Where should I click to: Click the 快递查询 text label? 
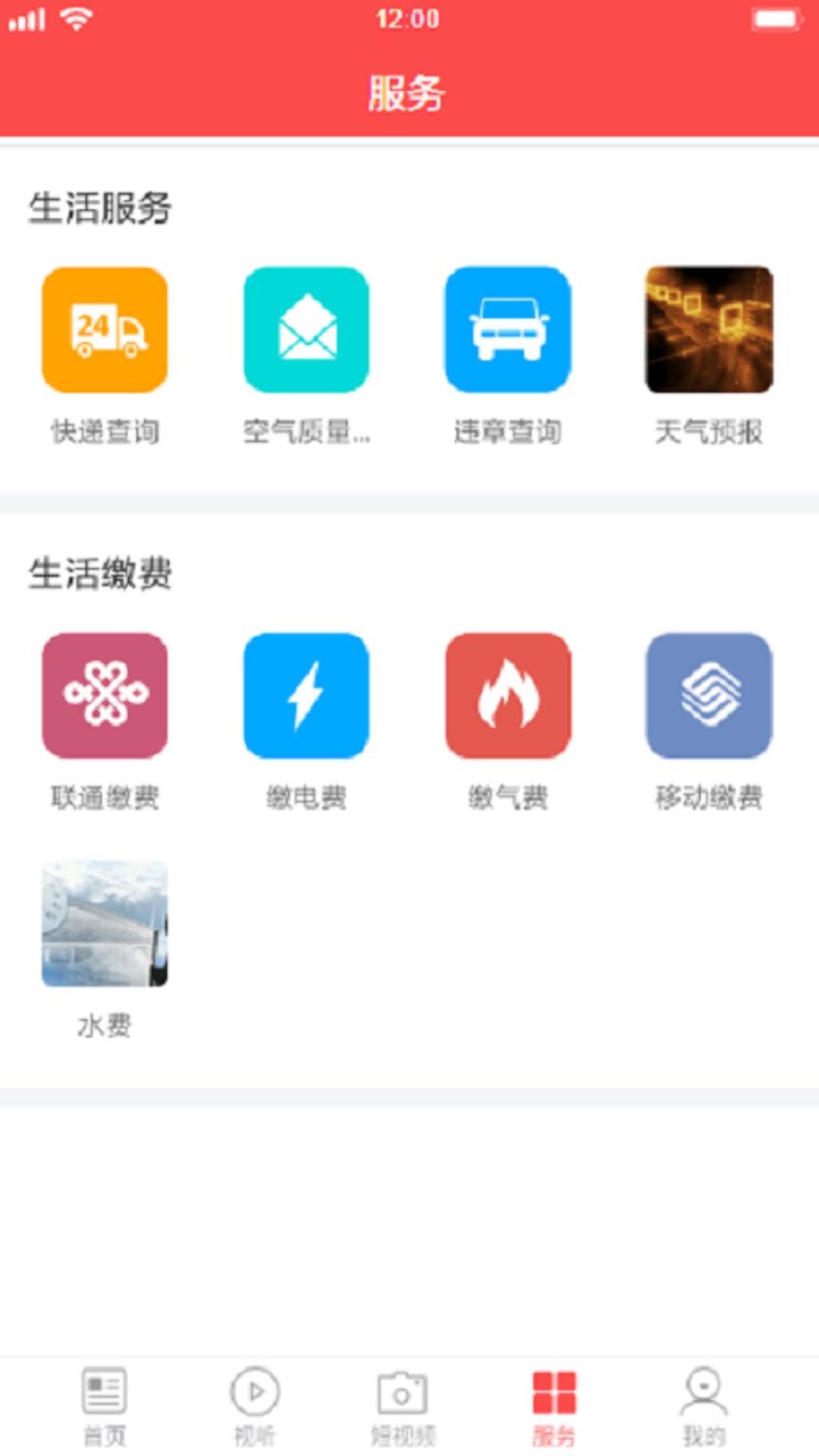tap(104, 431)
